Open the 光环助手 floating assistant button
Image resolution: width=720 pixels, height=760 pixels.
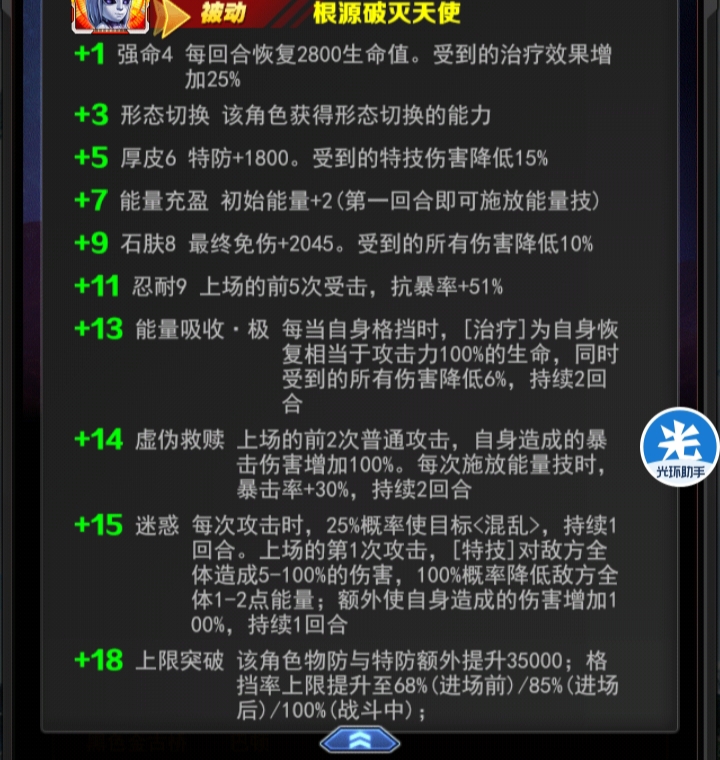click(x=680, y=446)
